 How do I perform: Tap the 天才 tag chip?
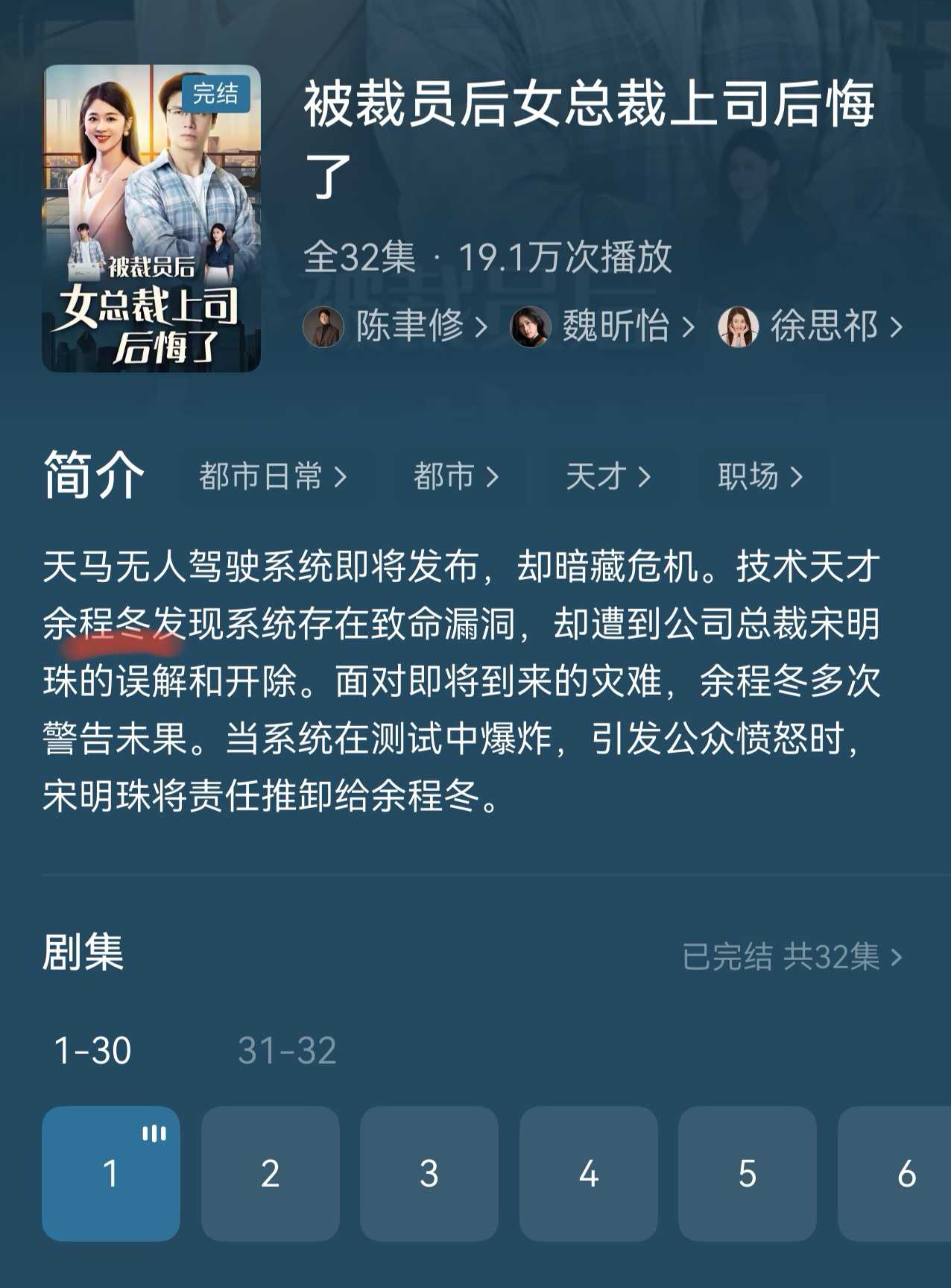608,476
